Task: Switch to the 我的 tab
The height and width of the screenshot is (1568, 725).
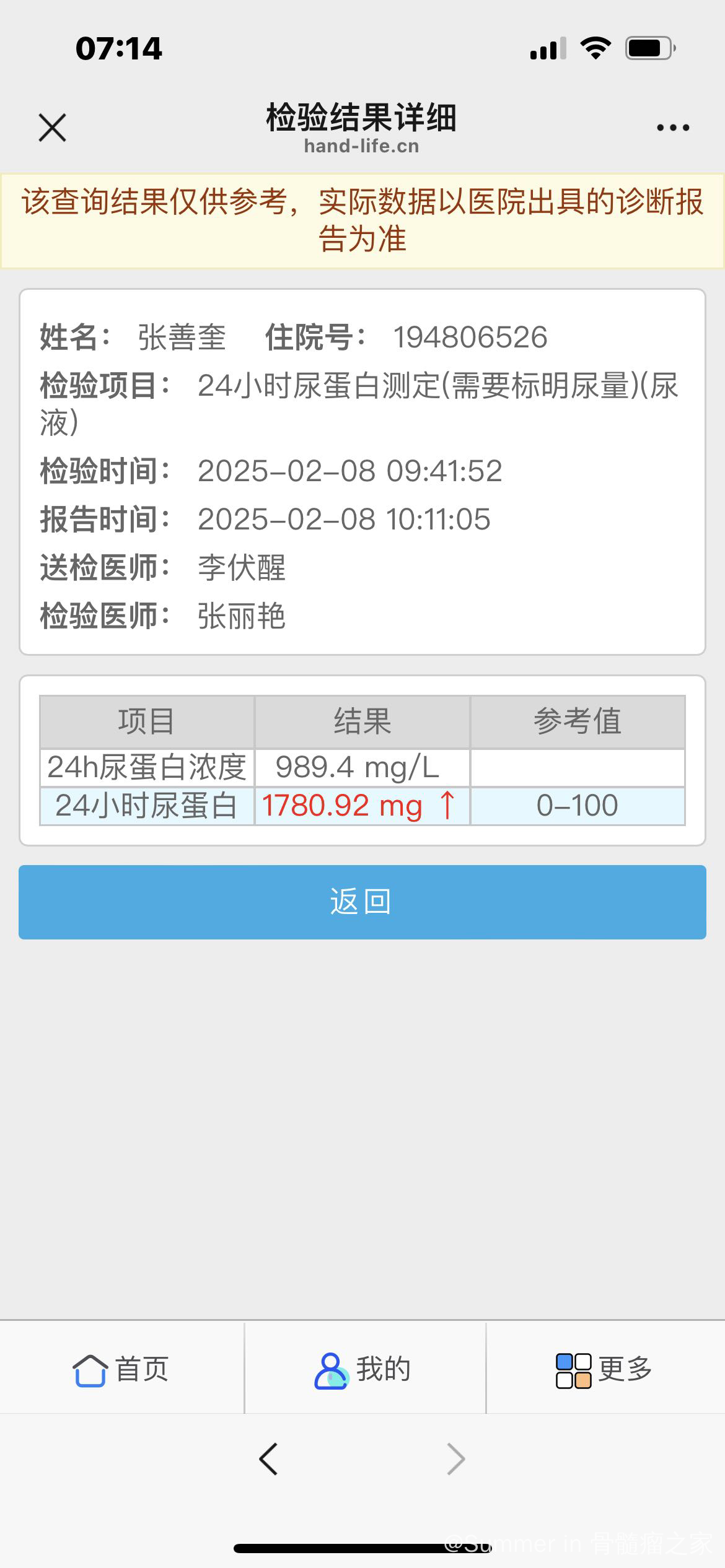Action: tap(363, 1369)
